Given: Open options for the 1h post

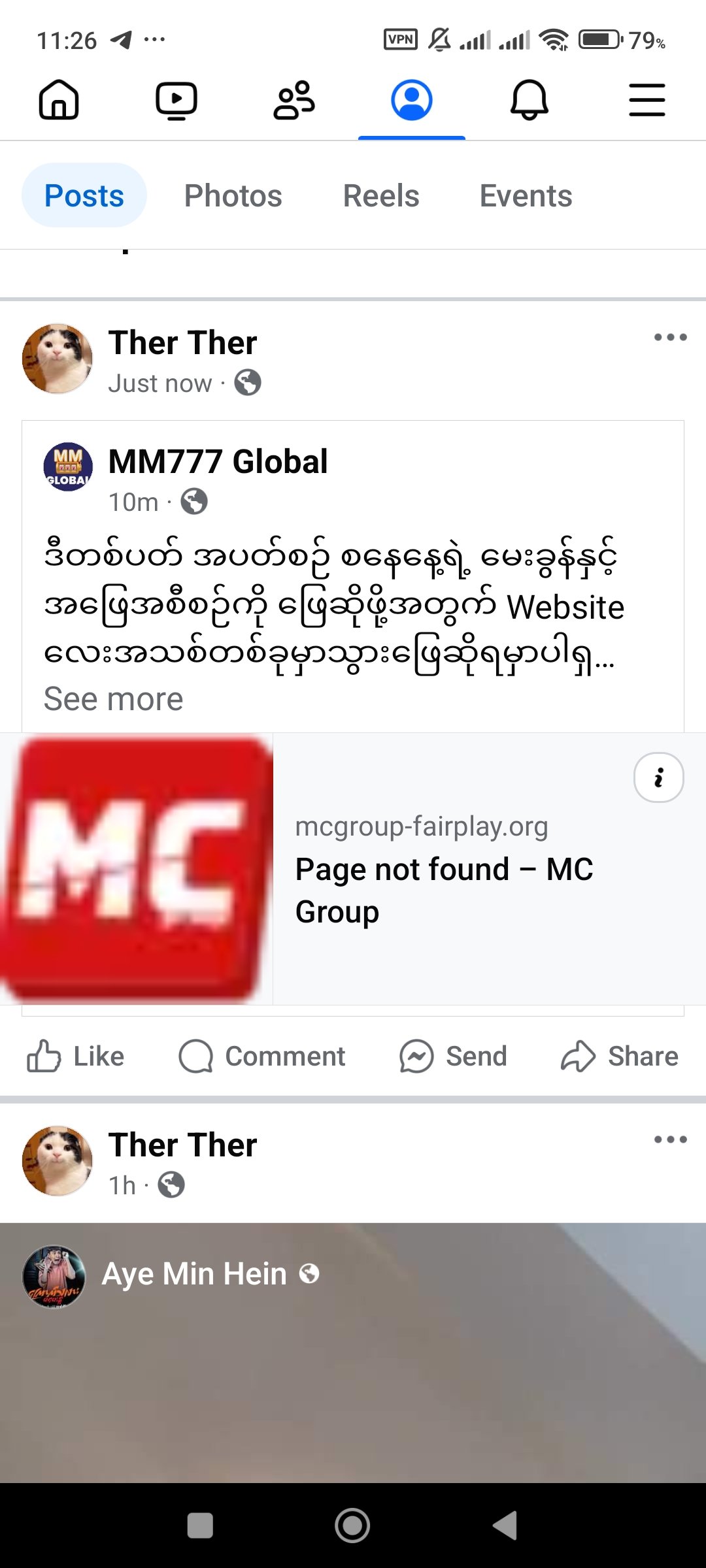Looking at the screenshot, I should coord(670,1140).
